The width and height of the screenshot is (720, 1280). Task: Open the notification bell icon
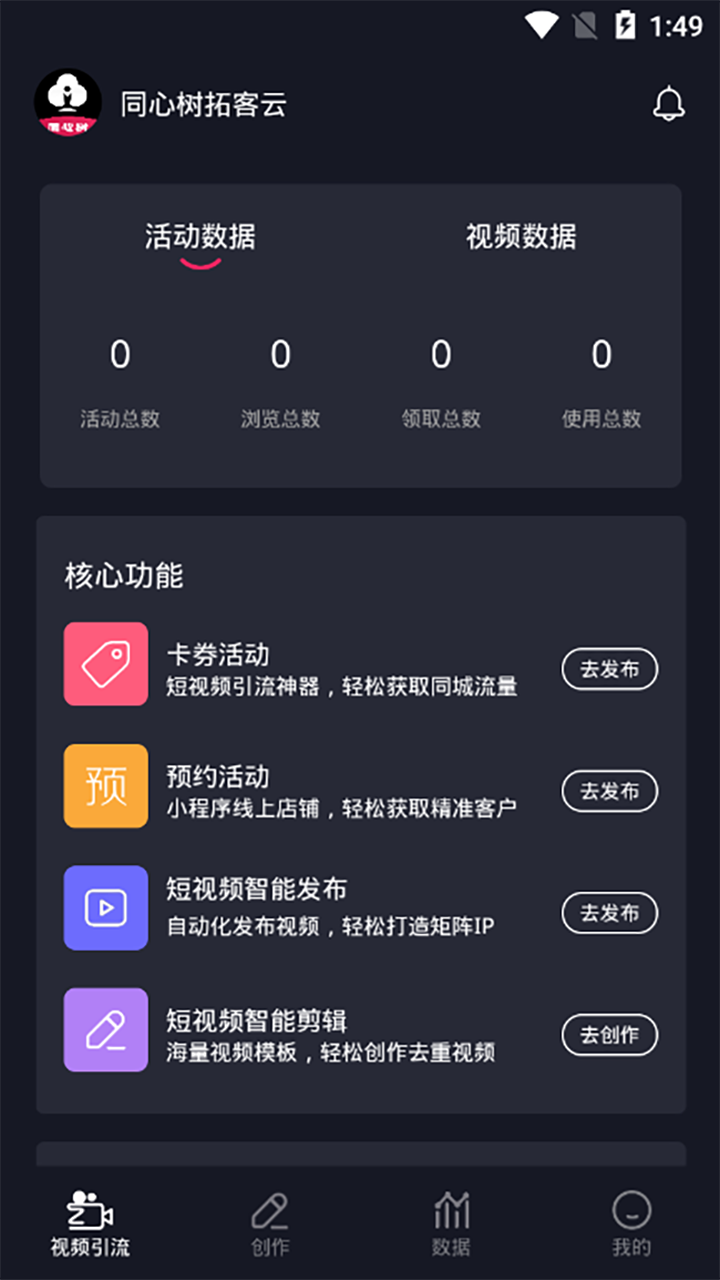[671, 103]
